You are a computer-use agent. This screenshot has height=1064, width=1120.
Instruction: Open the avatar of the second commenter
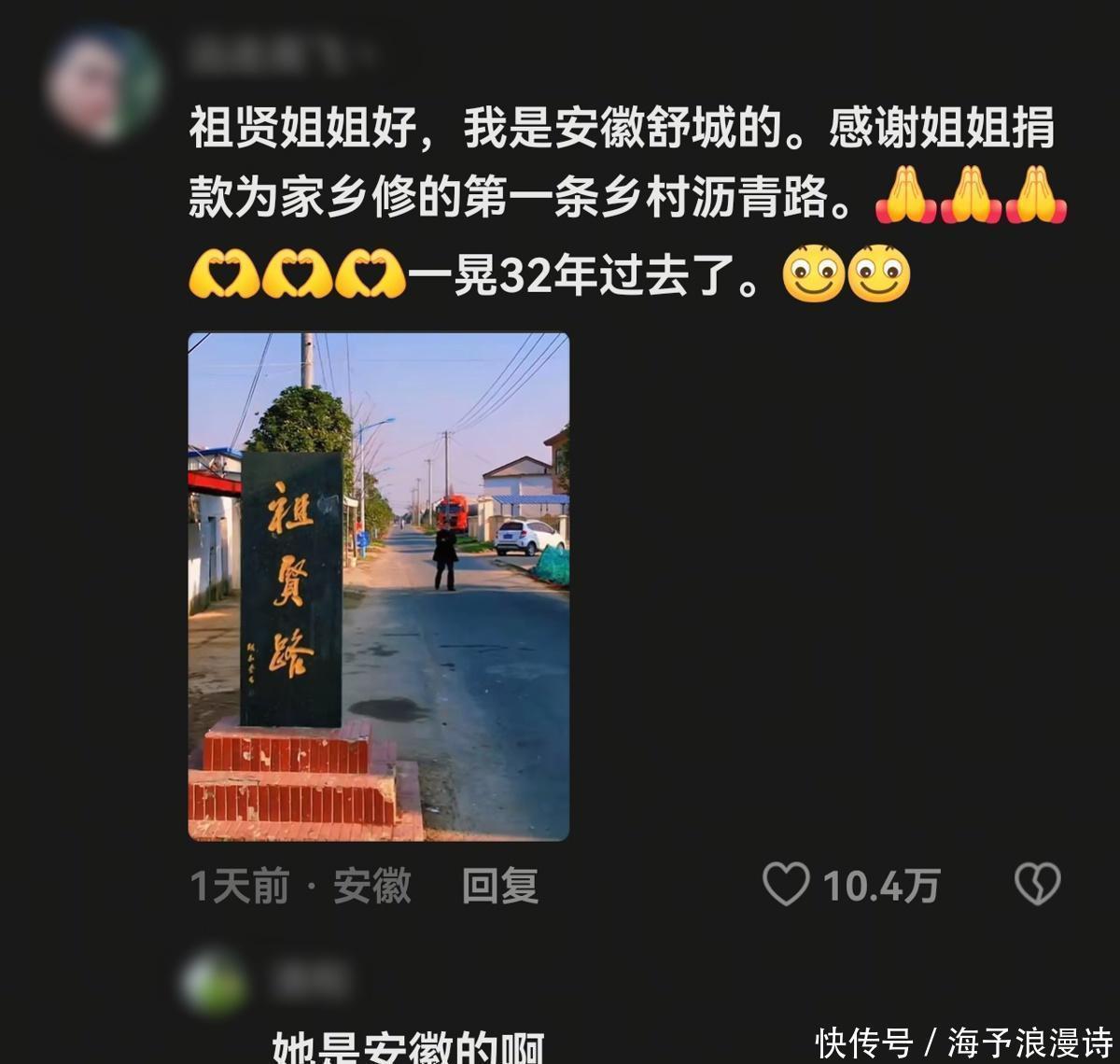pyautogui.click(x=215, y=983)
